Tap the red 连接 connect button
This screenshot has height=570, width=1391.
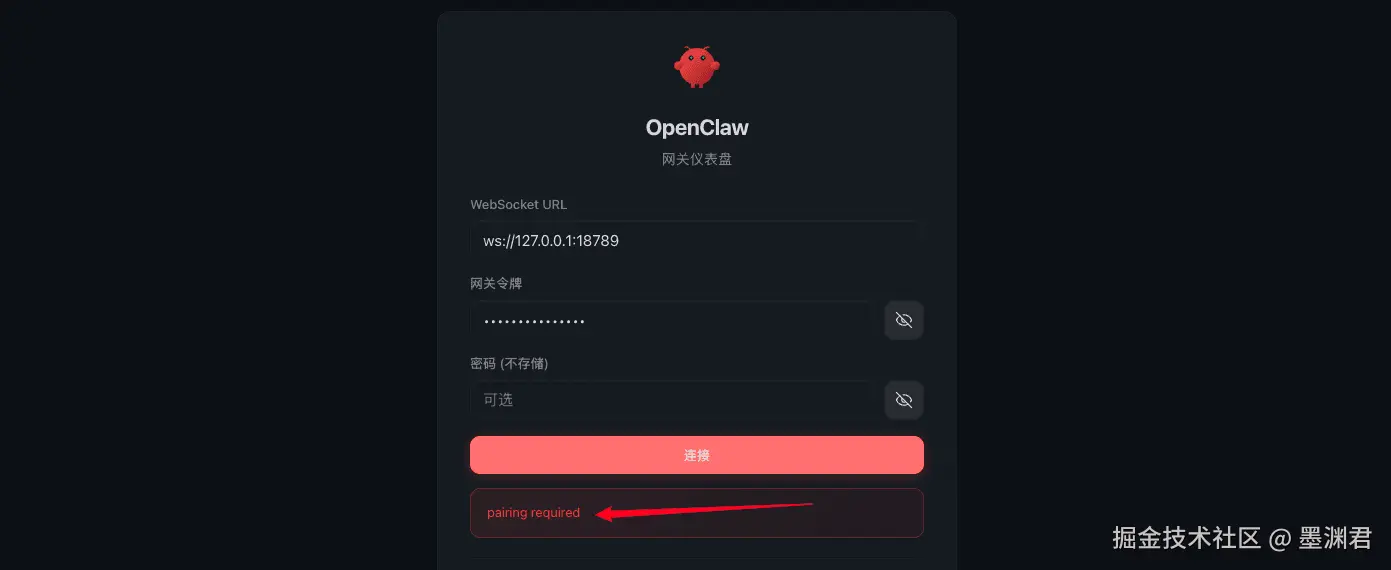click(x=696, y=455)
